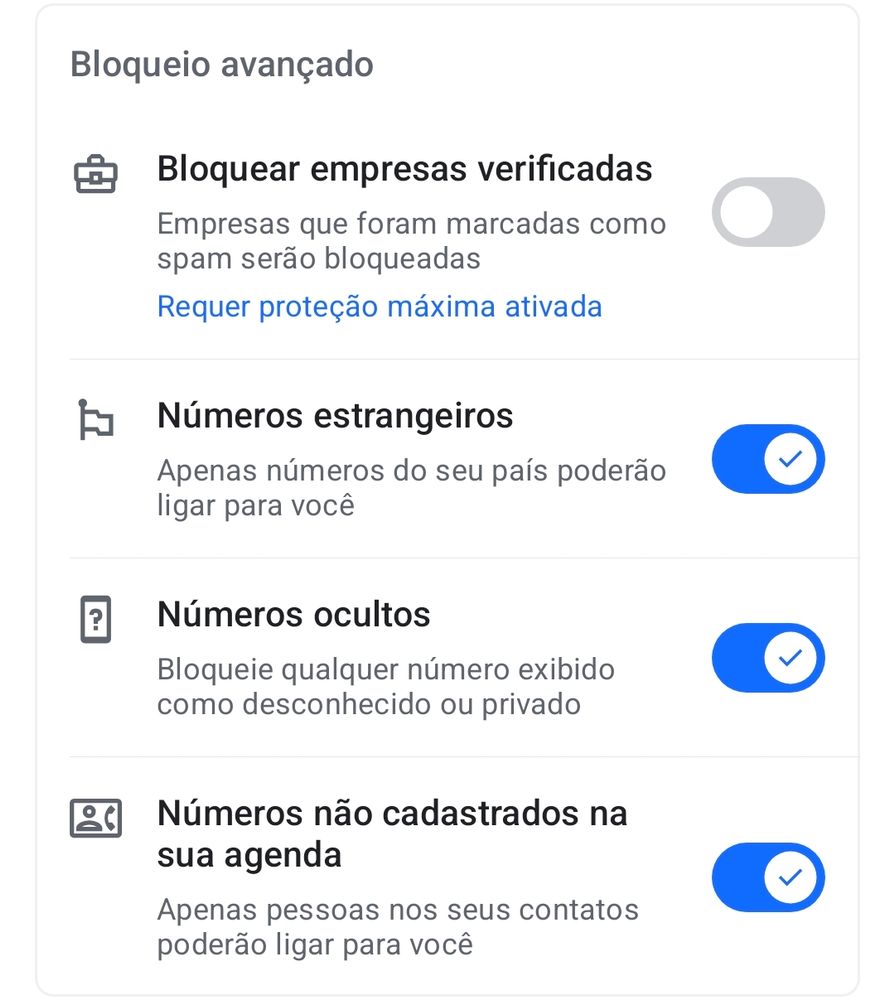
Task: Open Requer proteção máxima ativada link
Action: point(380,307)
